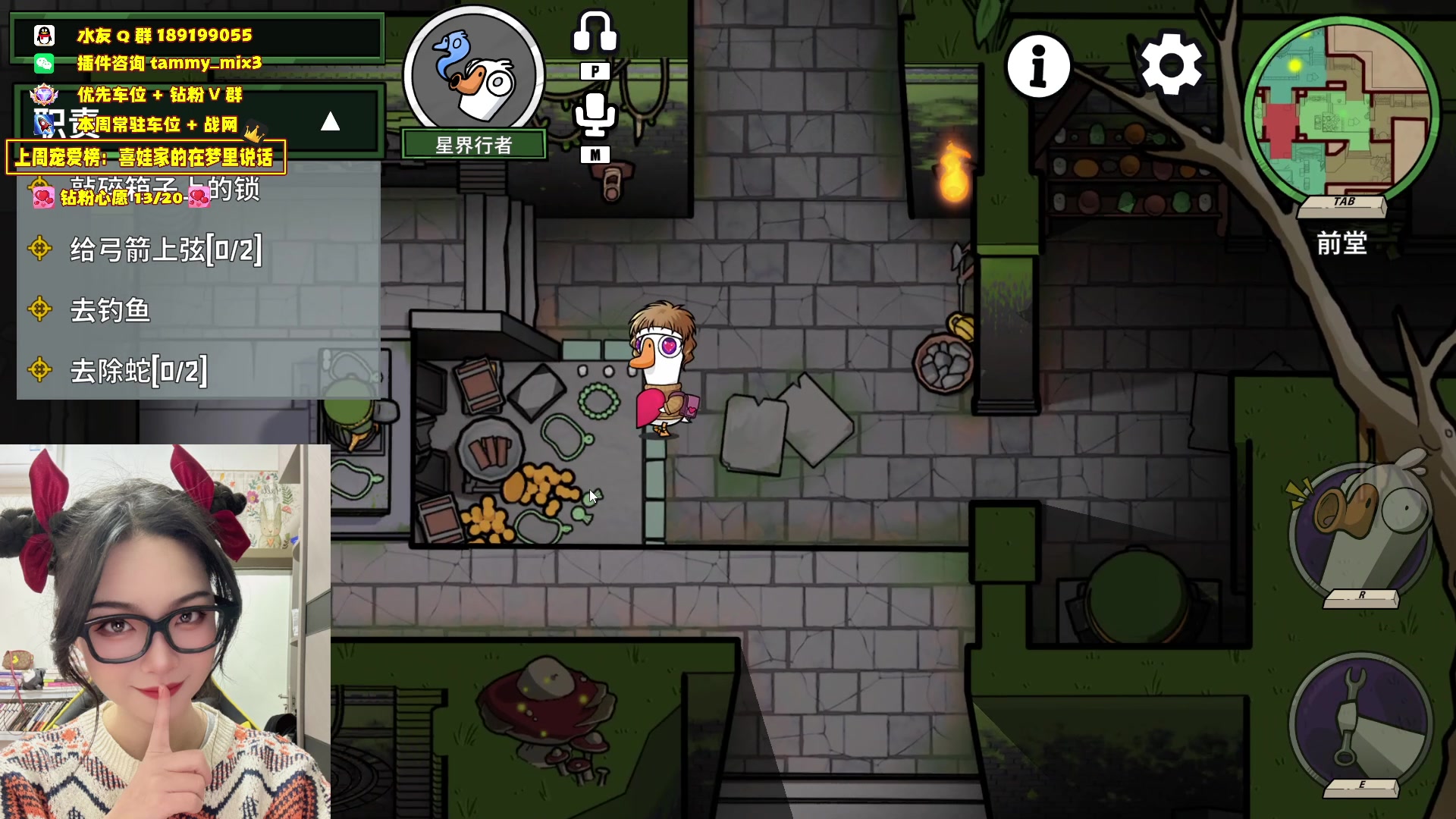Image resolution: width=1456 pixels, height=819 pixels.
Task: Activate the honk horn ability button
Action: pyautogui.click(x=1360, y=531)
